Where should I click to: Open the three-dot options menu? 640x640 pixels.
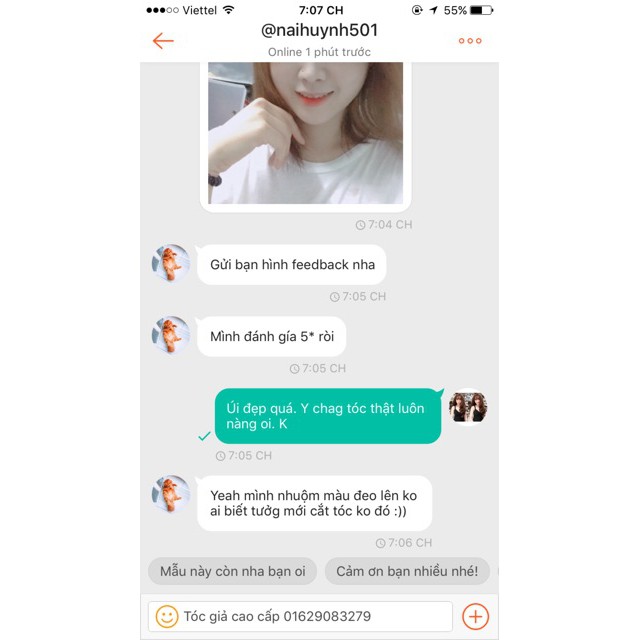click(470, 41)
